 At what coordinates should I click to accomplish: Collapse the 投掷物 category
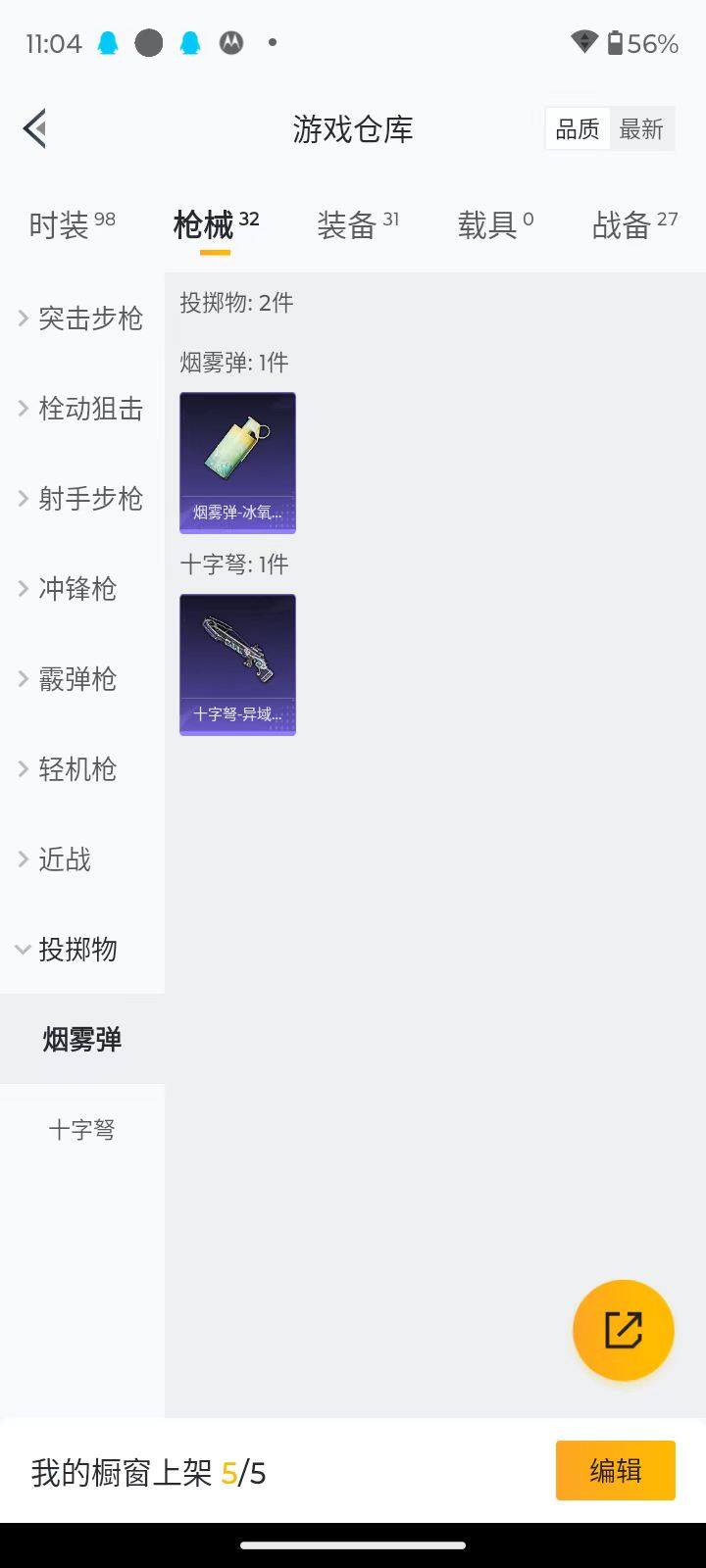69,949
